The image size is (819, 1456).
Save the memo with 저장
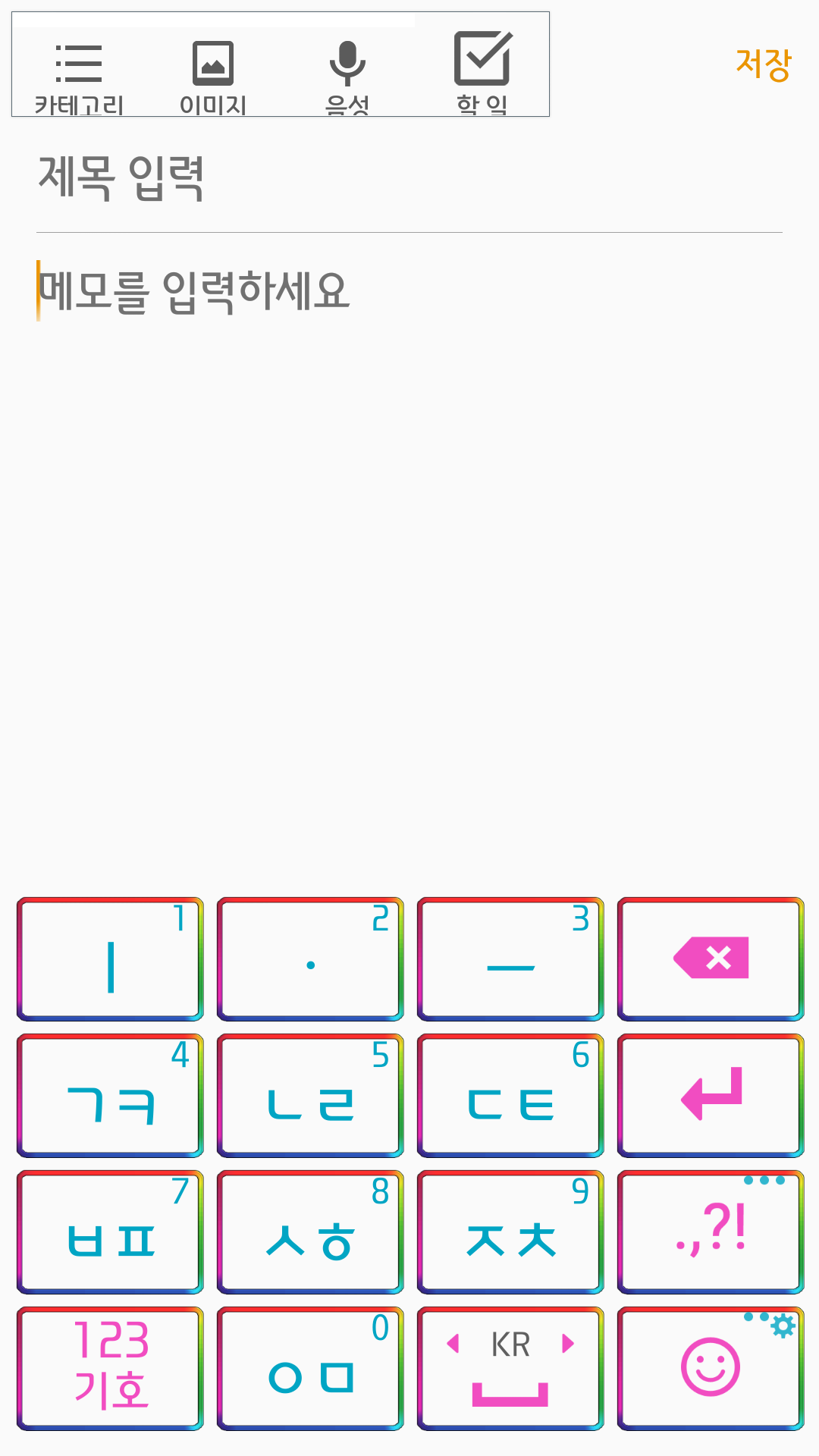coord(763,64)
